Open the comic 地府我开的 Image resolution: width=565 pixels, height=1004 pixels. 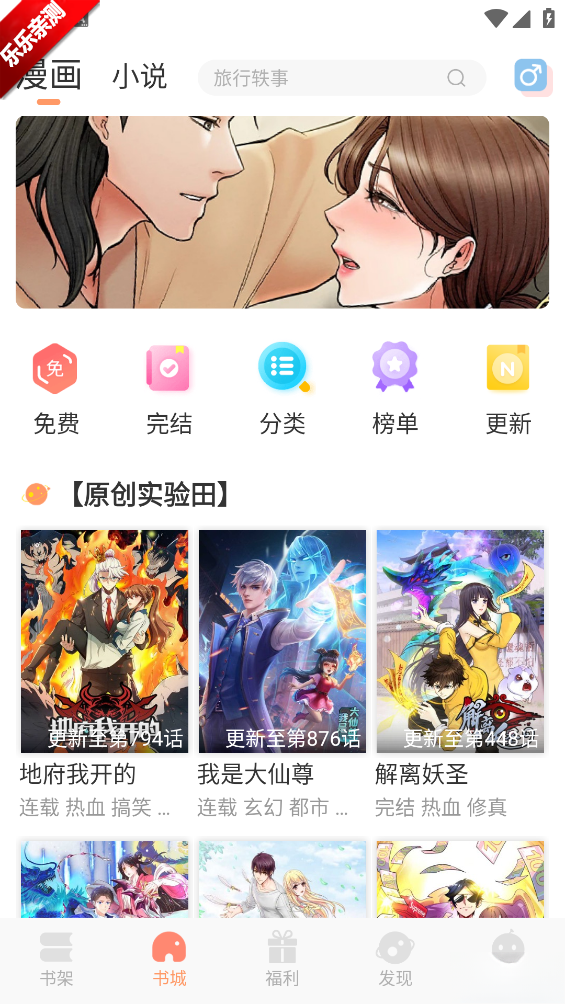tap(104, 674)
